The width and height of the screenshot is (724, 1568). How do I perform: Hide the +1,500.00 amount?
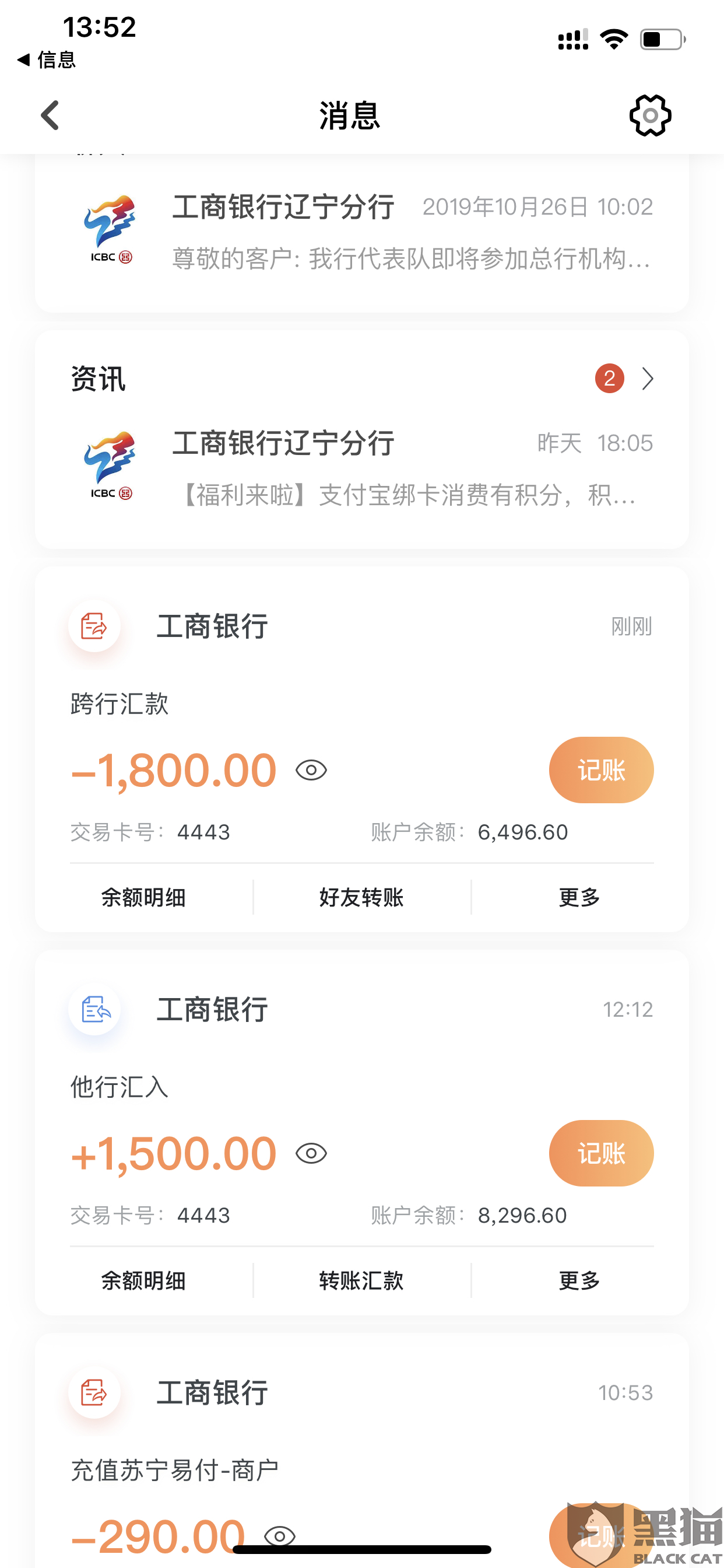pyautogui.click(x=311, y=1153)
